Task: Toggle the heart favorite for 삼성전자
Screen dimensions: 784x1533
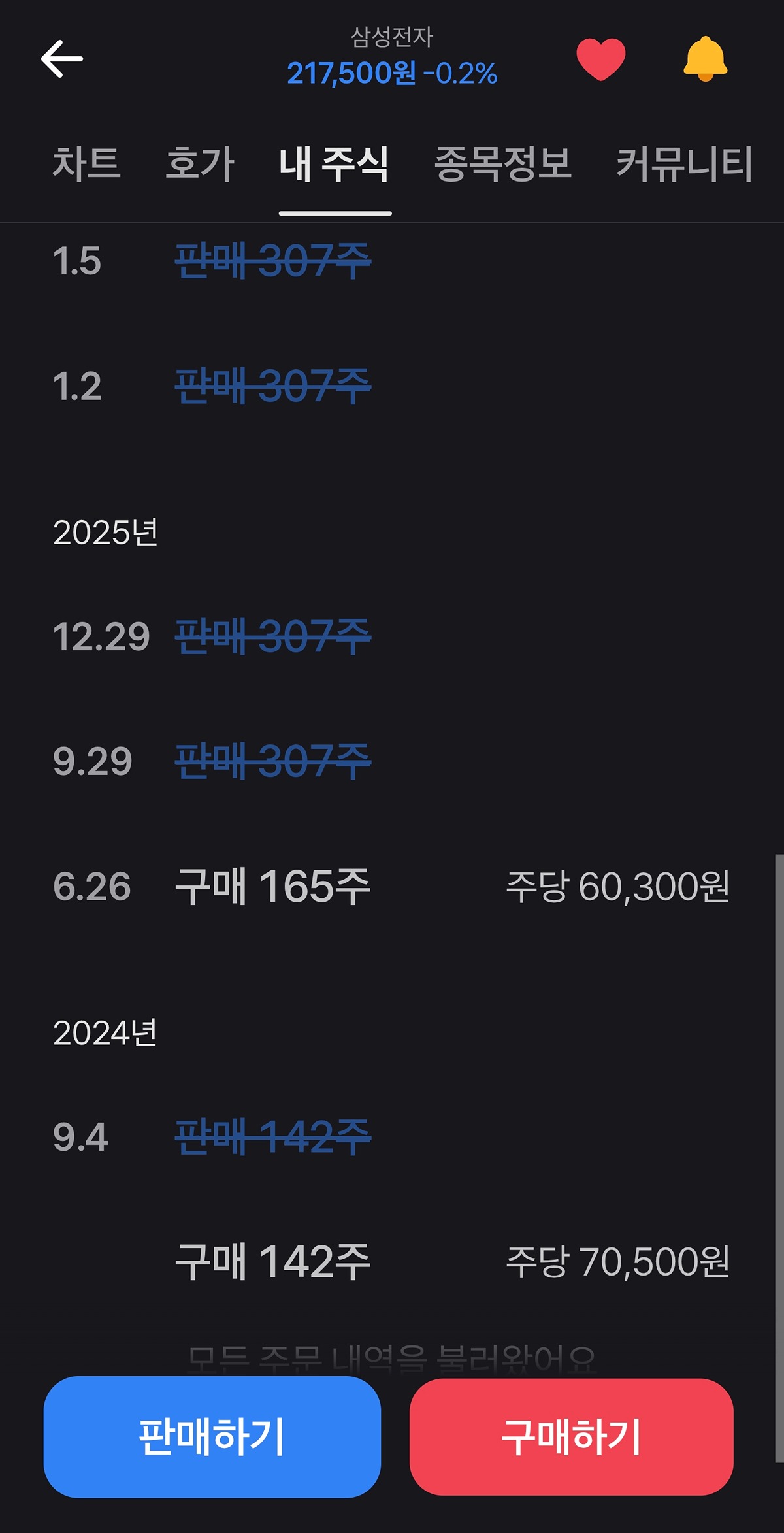Action: click(x=600, y=59)
